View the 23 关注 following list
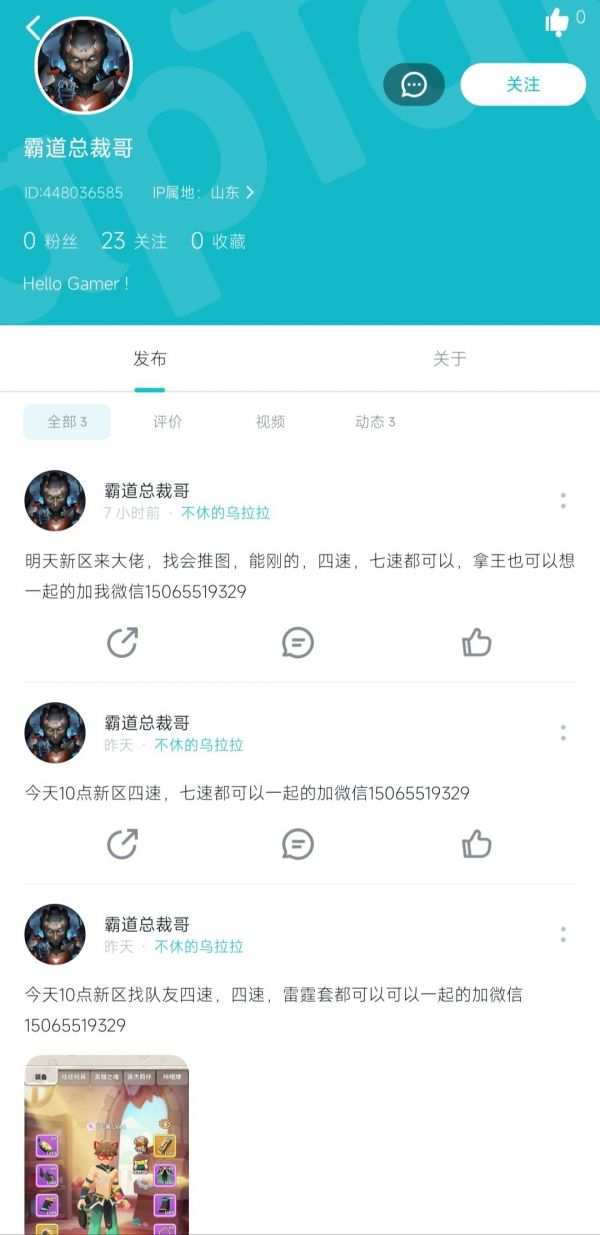 click(x=133, y=241)
